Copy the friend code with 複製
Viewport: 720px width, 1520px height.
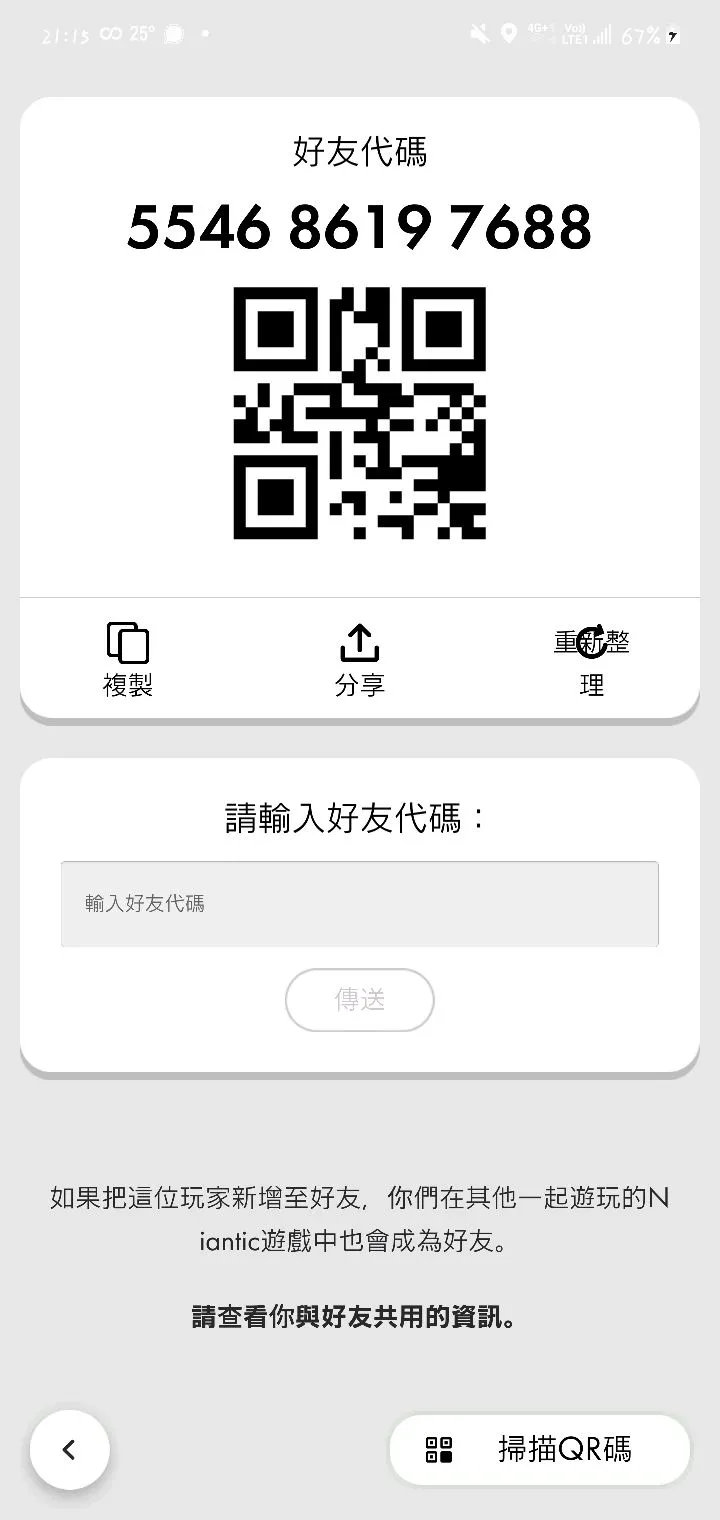(x=128, y=658)
